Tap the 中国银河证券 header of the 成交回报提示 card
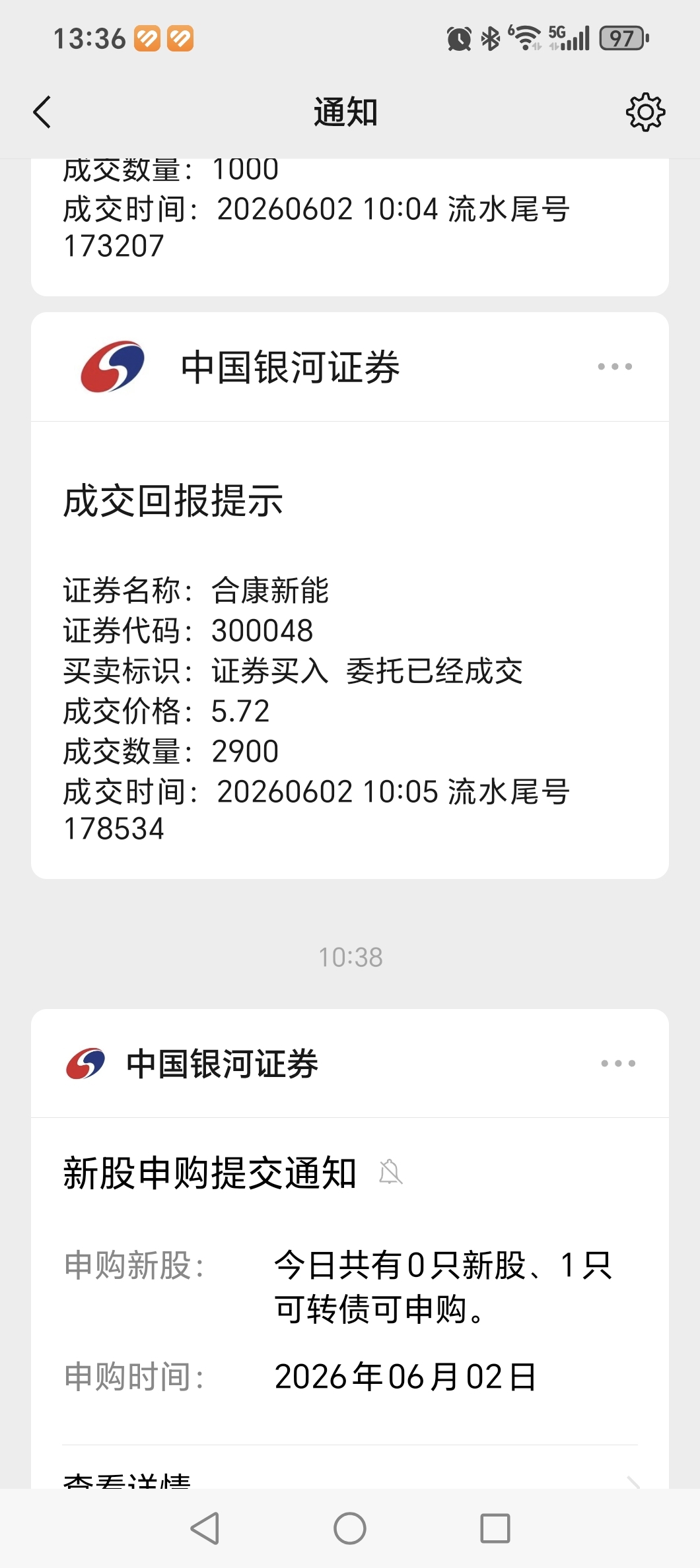Viewport: 700px width, 1568px height. tap(290, 367)
